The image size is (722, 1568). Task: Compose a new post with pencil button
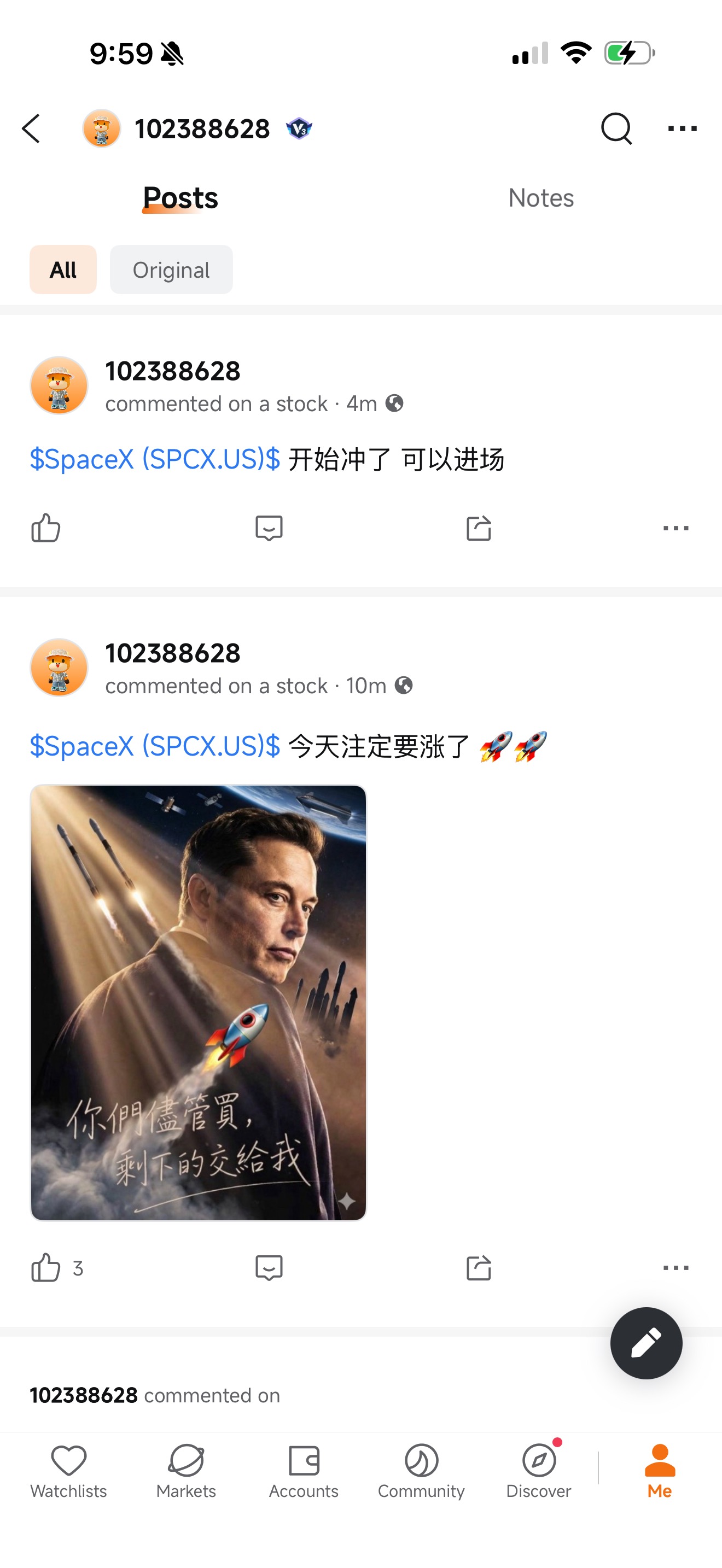[x=646, y=1343]
